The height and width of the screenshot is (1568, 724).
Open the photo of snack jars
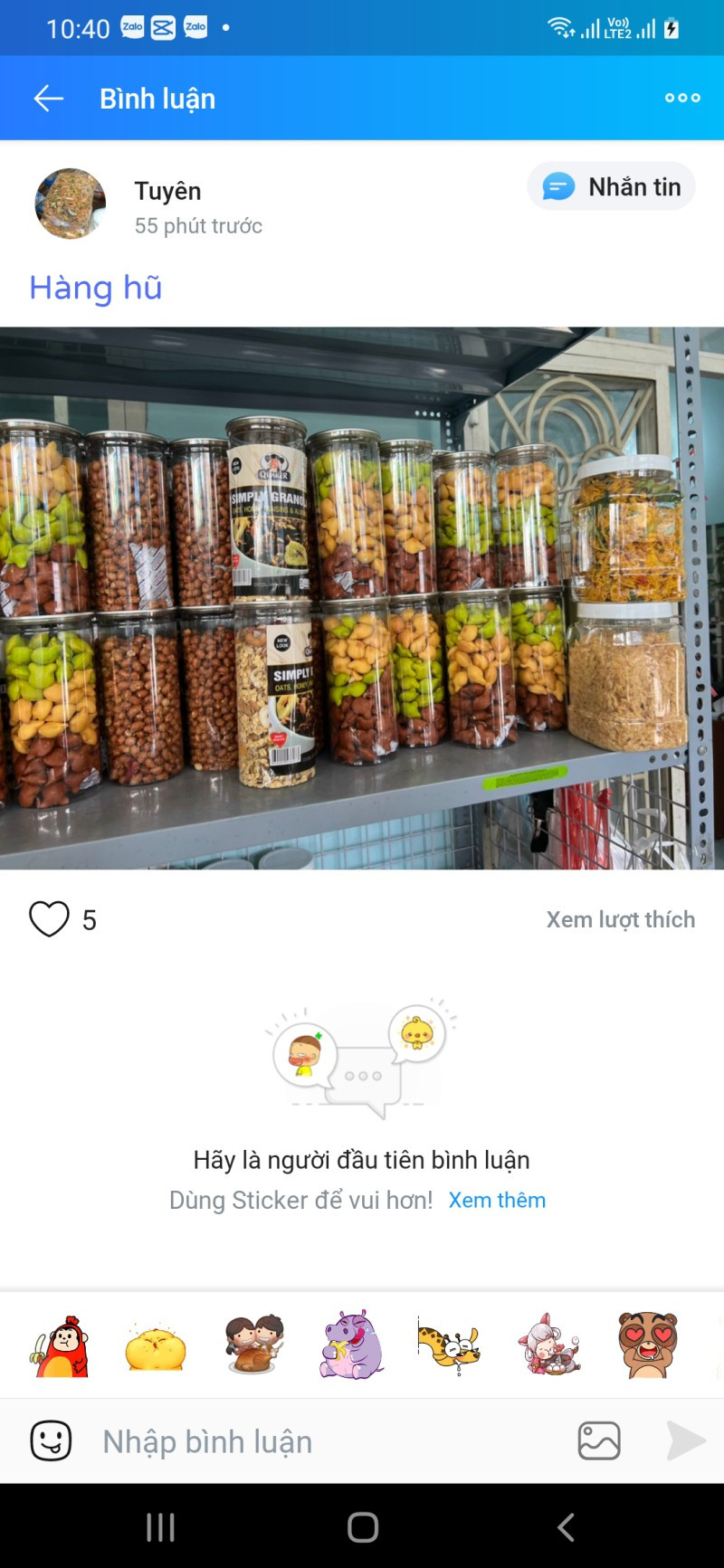pos(362,598)
